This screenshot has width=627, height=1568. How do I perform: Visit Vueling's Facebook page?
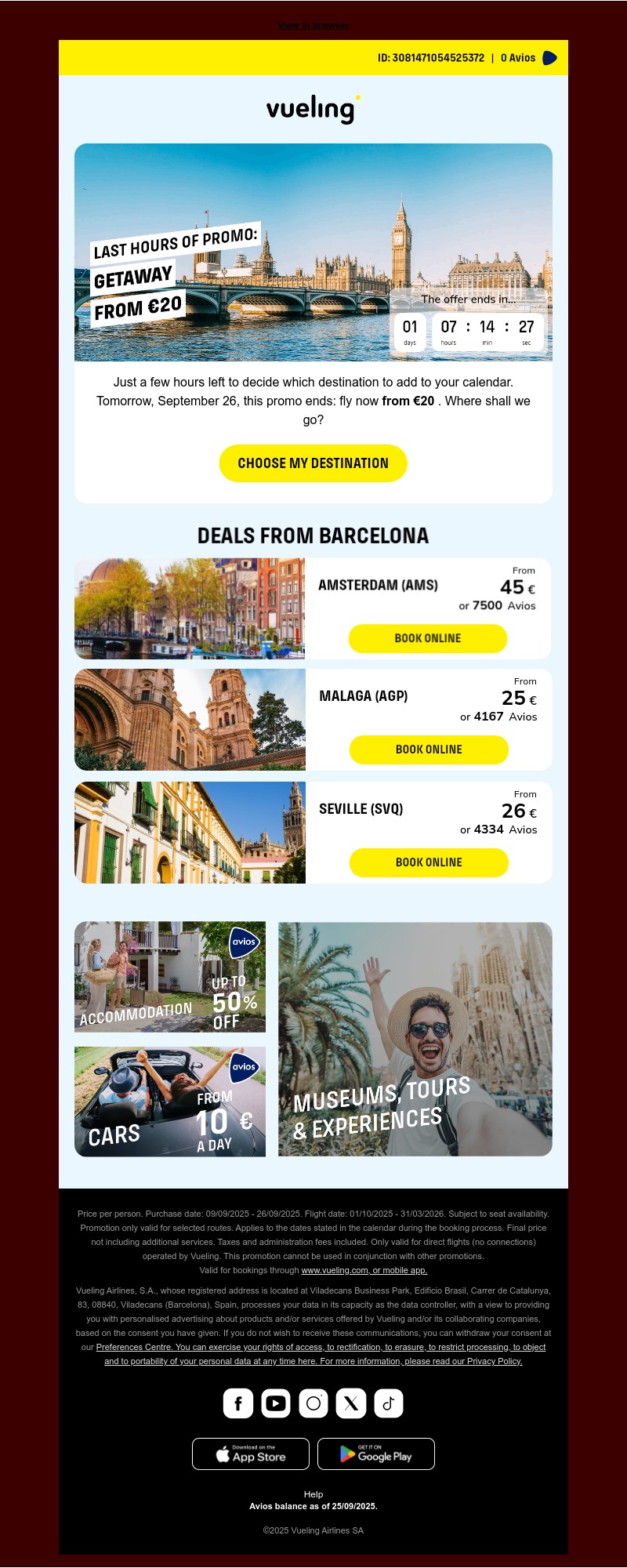click(x=238, y=1403)
